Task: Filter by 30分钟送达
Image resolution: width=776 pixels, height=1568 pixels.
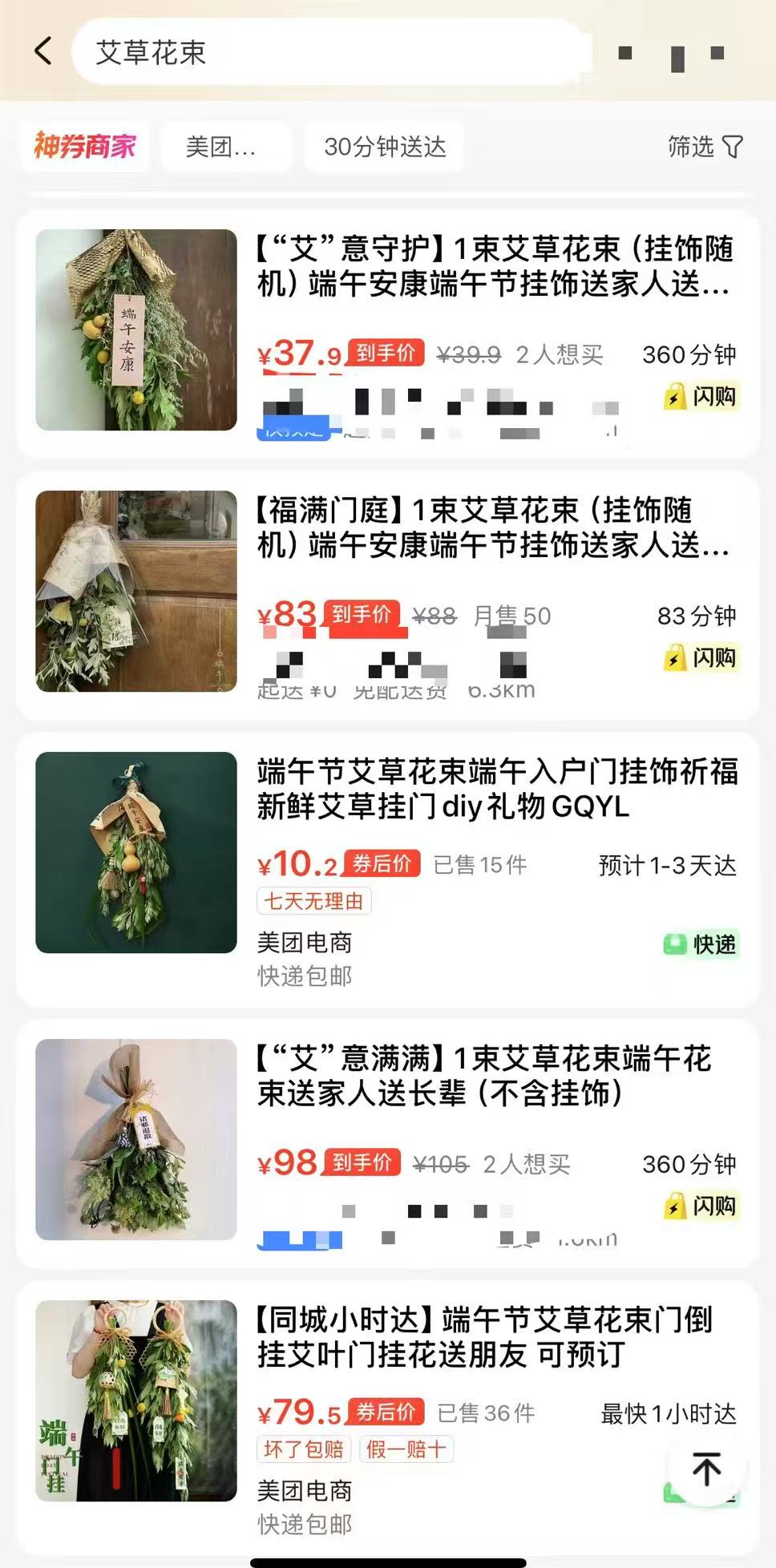Action: 384,147
